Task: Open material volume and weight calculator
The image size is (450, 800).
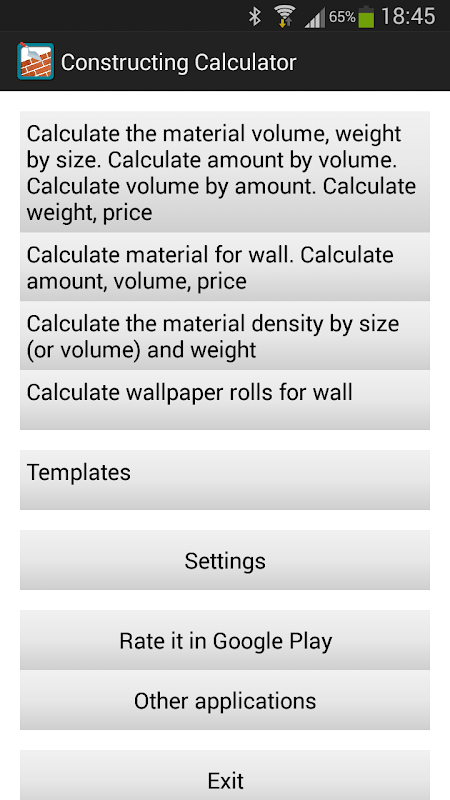Action: [225, 172]
